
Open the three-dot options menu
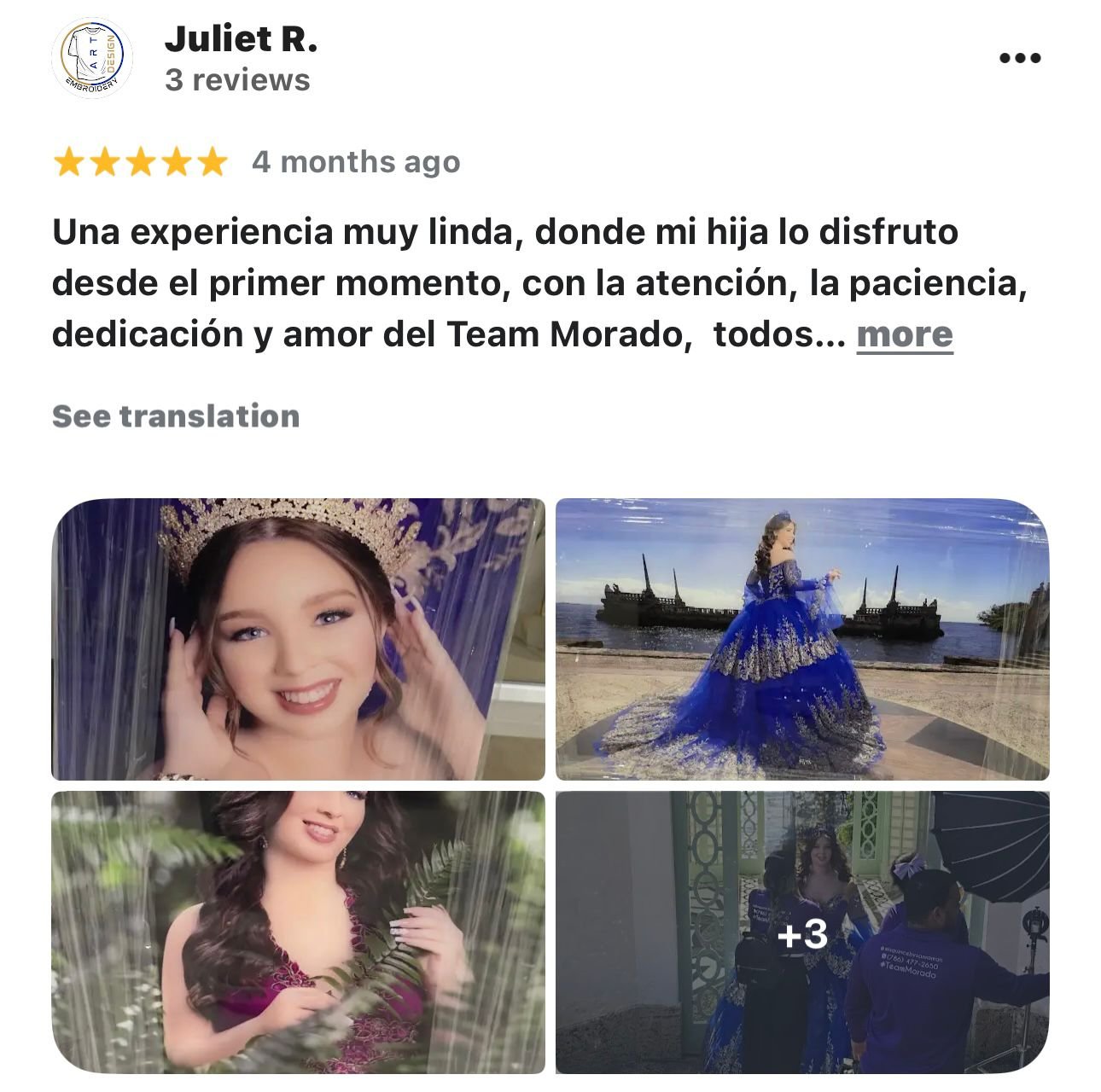[x=1019, y=58]
